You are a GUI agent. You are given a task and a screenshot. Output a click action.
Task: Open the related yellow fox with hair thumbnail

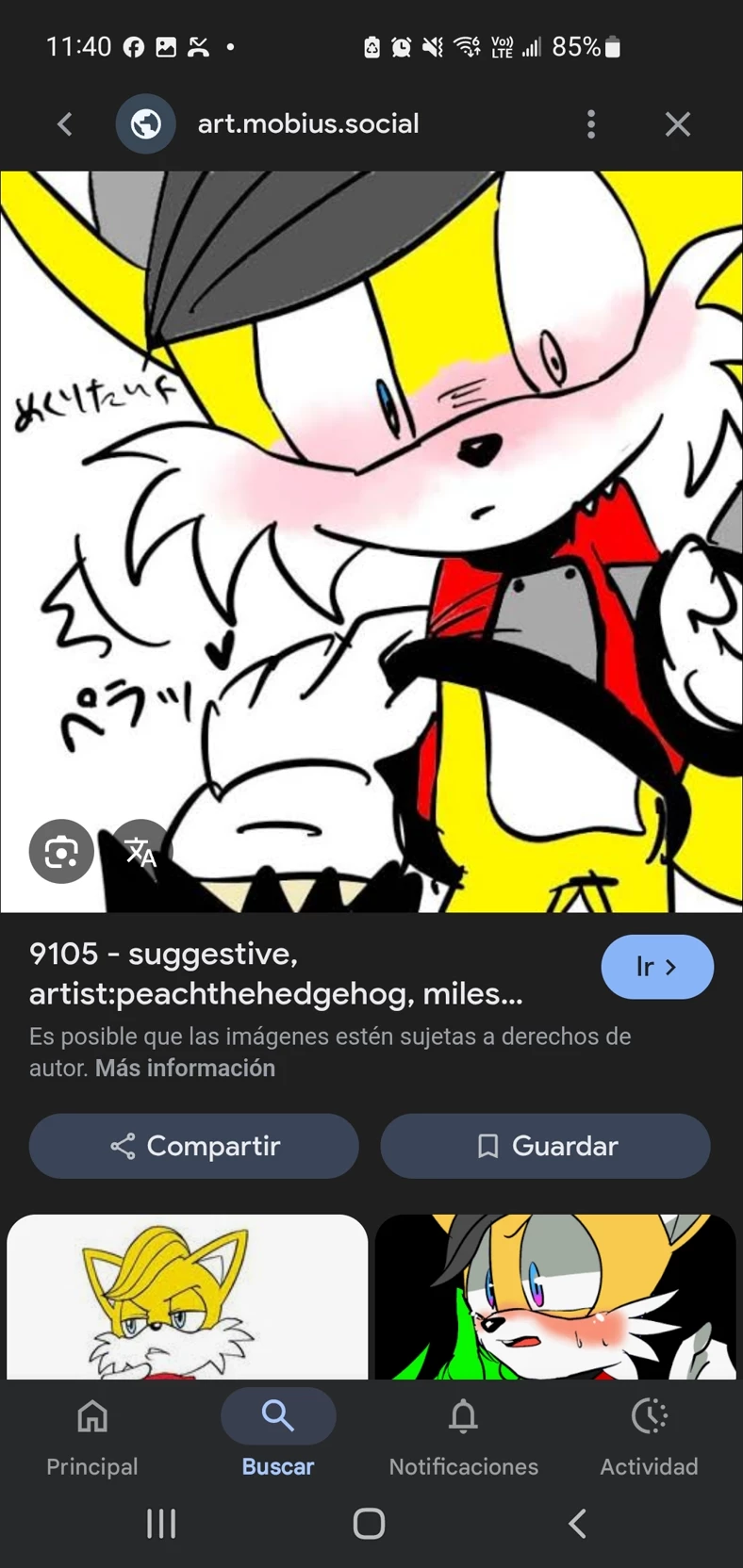[187, 1297]
